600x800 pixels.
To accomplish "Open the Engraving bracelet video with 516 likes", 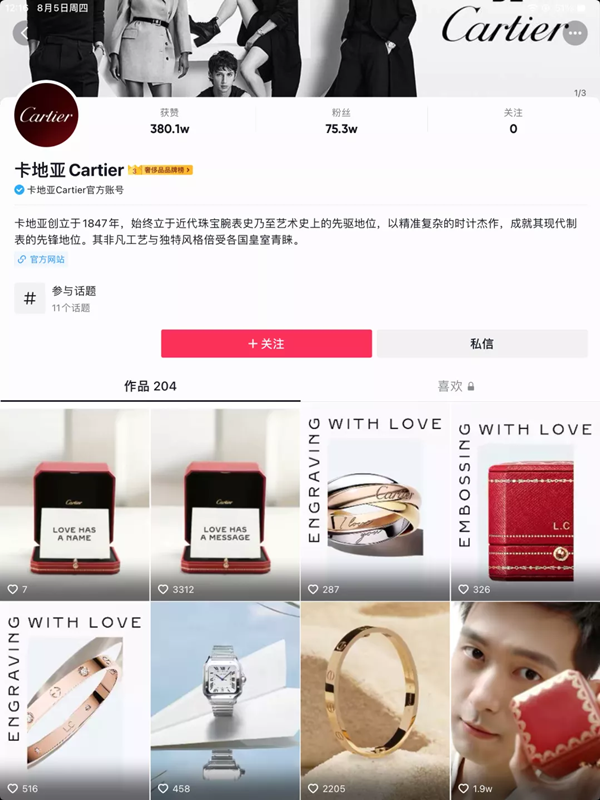I will point(75,700).
